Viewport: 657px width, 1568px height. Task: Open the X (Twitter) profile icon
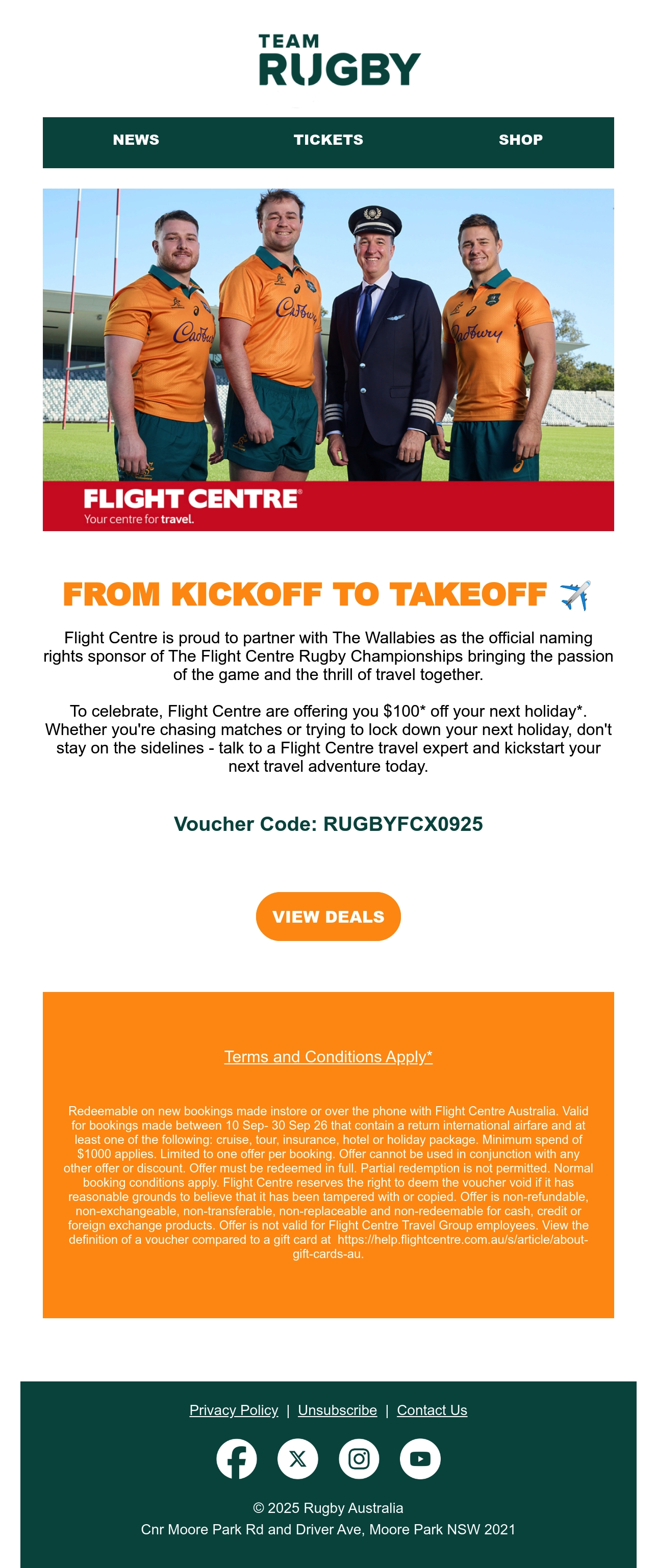tap(298, 1458)
